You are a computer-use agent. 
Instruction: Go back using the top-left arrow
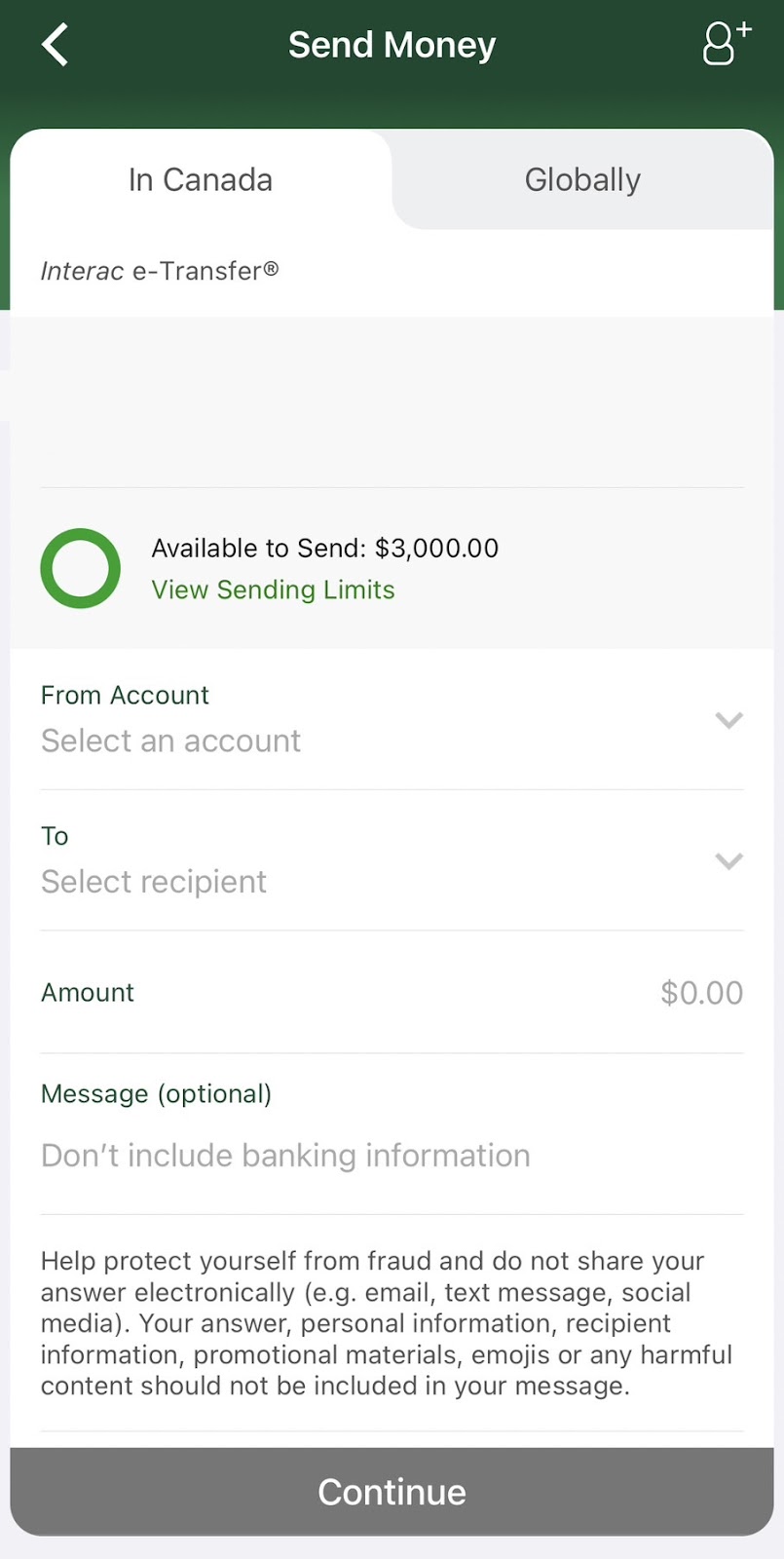tap(56, 45)
